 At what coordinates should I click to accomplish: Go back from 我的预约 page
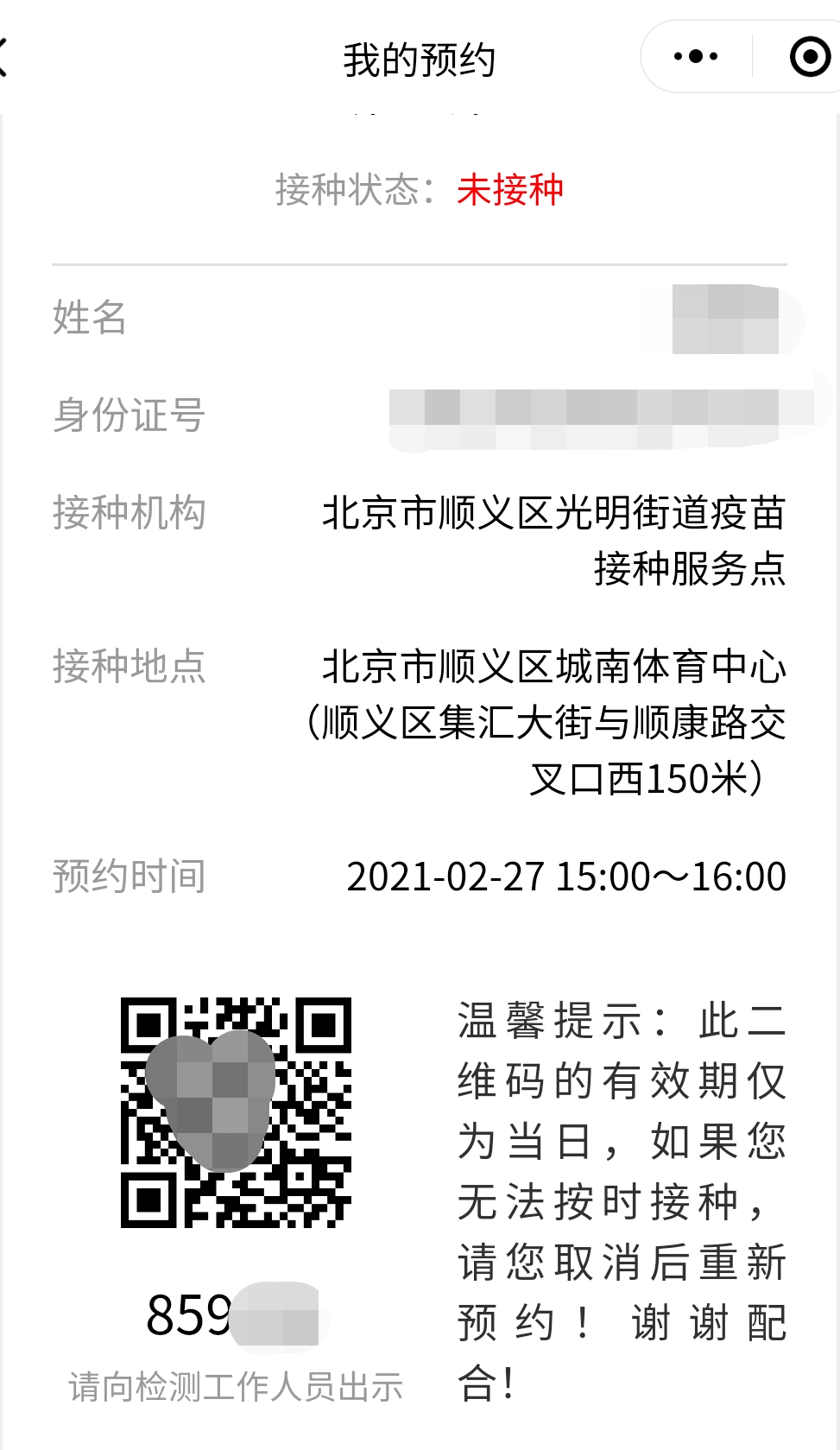(3, 57)
